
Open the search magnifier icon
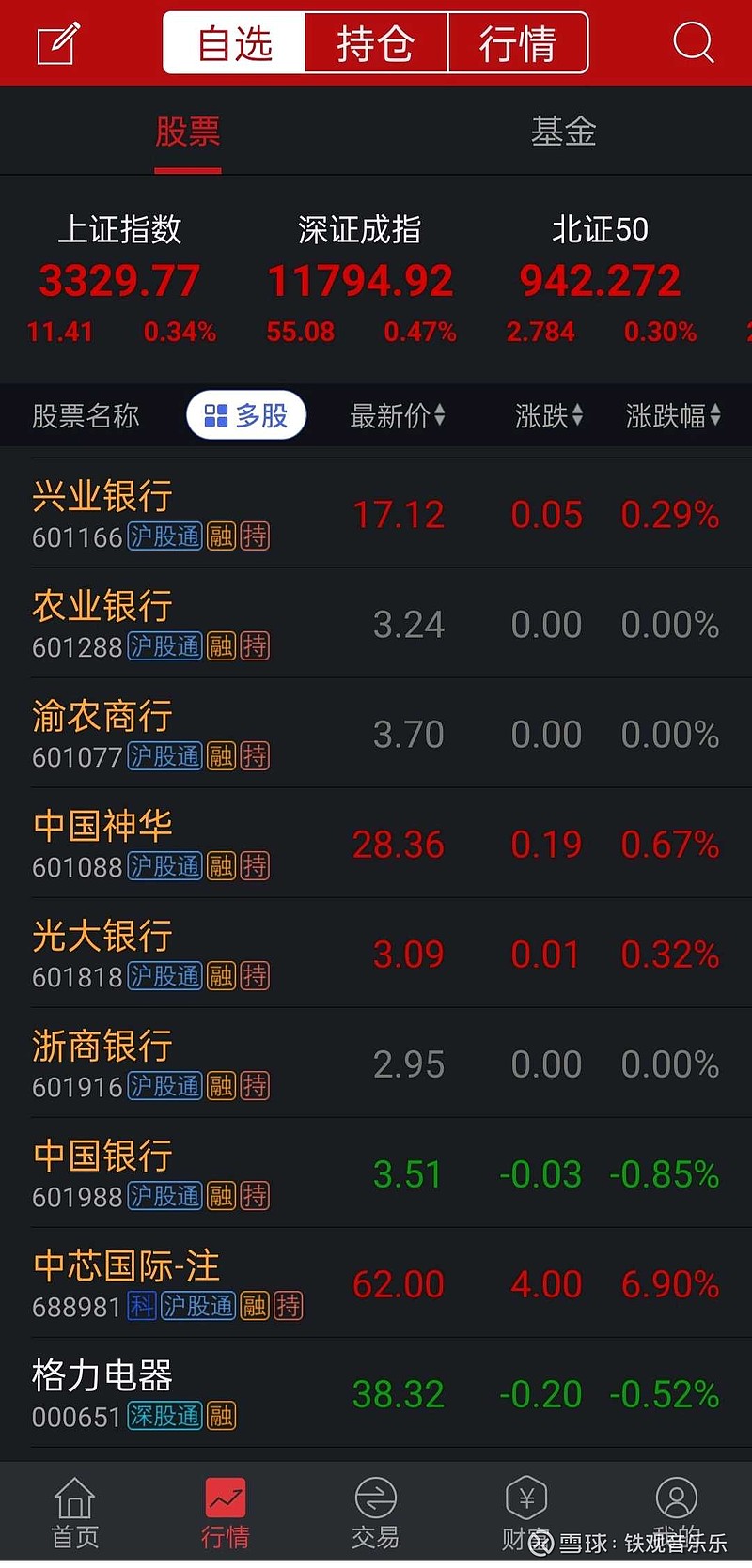point(694,42)
